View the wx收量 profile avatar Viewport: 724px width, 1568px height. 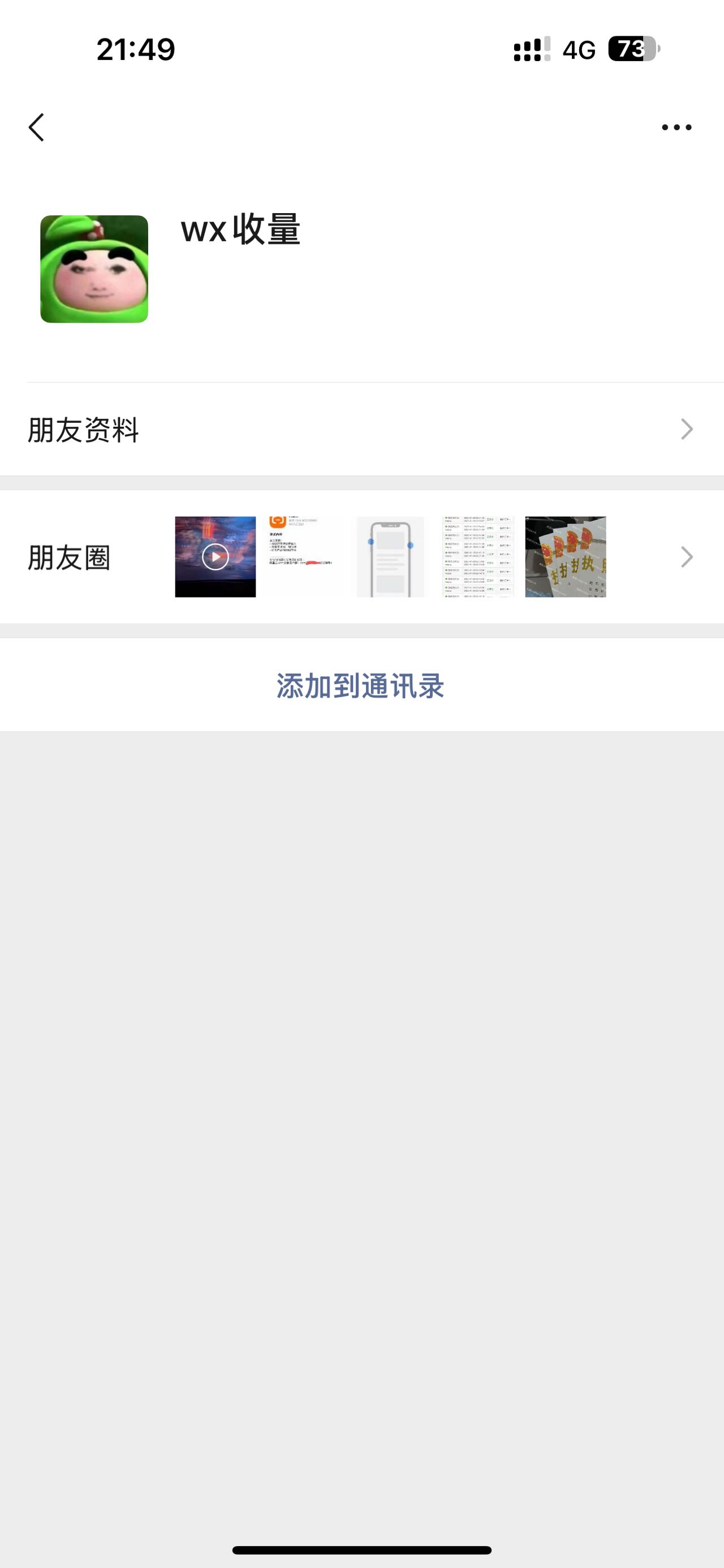pyautogui.click(x=94, y=269)
